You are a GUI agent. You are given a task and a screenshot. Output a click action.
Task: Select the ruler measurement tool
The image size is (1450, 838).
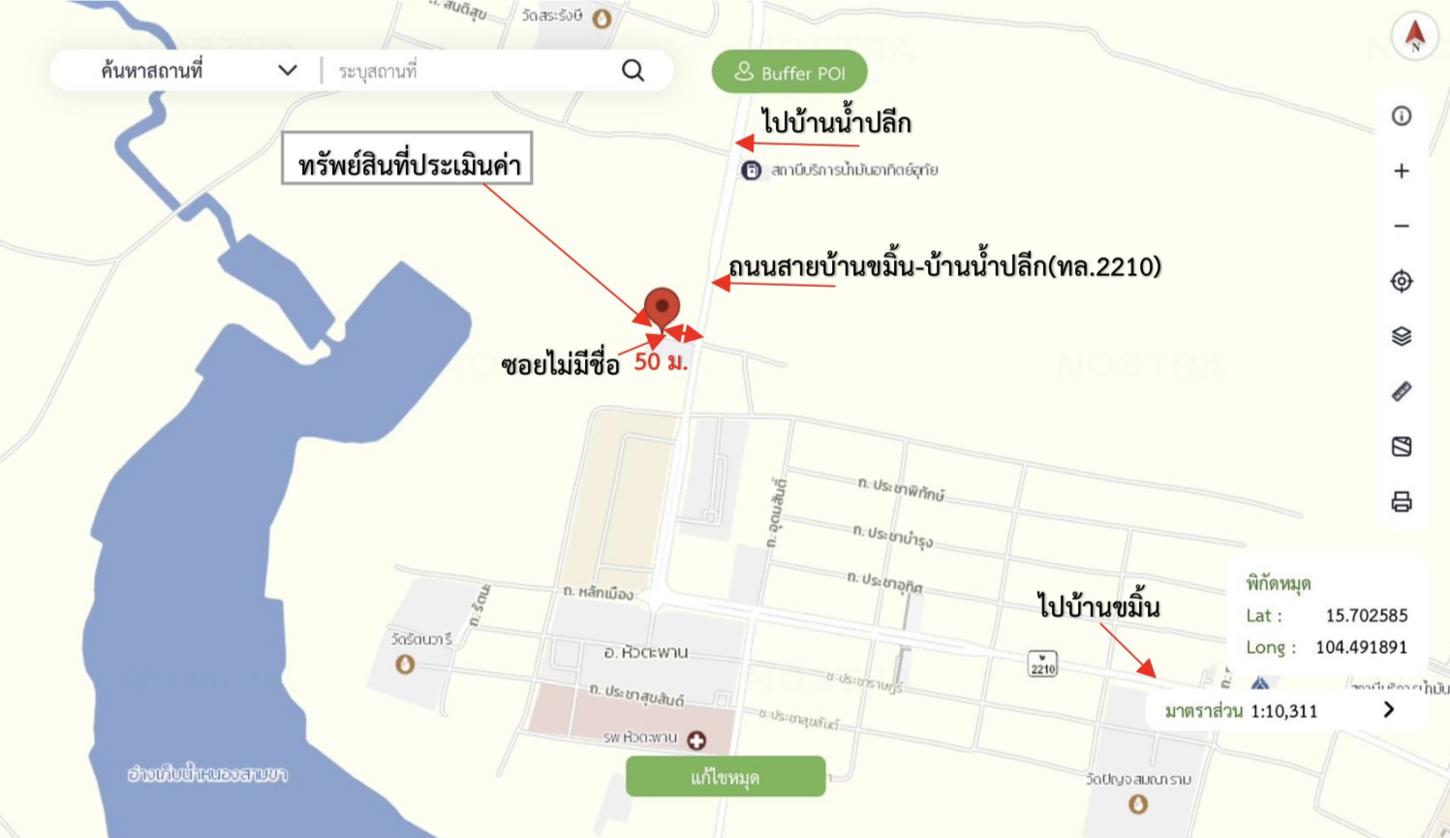(x=1401, y=391)
